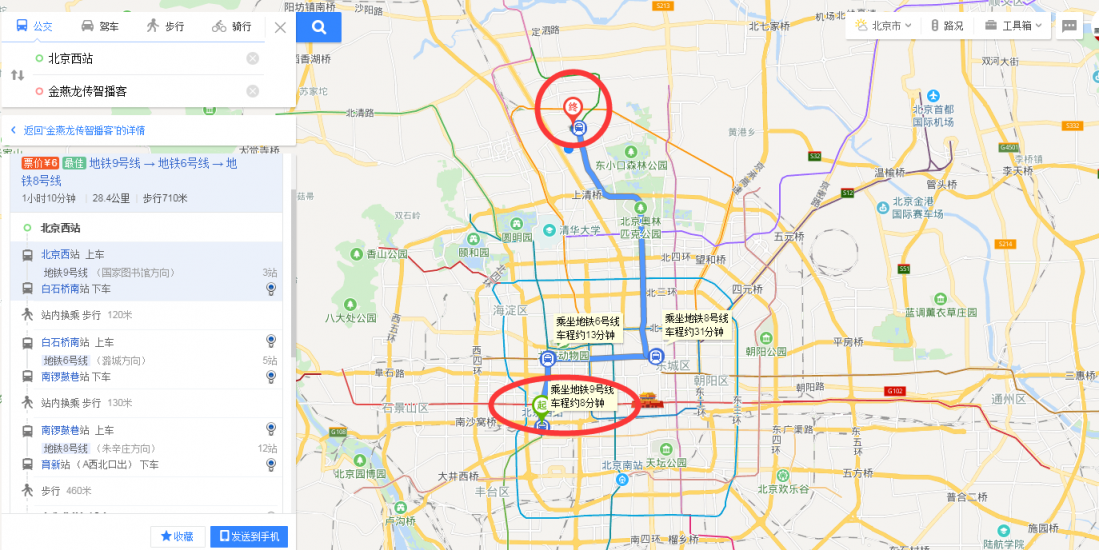Clear the 金燕龙传智播客 destination
Screen dimensions: 1099x550
(x=253, y=91)
